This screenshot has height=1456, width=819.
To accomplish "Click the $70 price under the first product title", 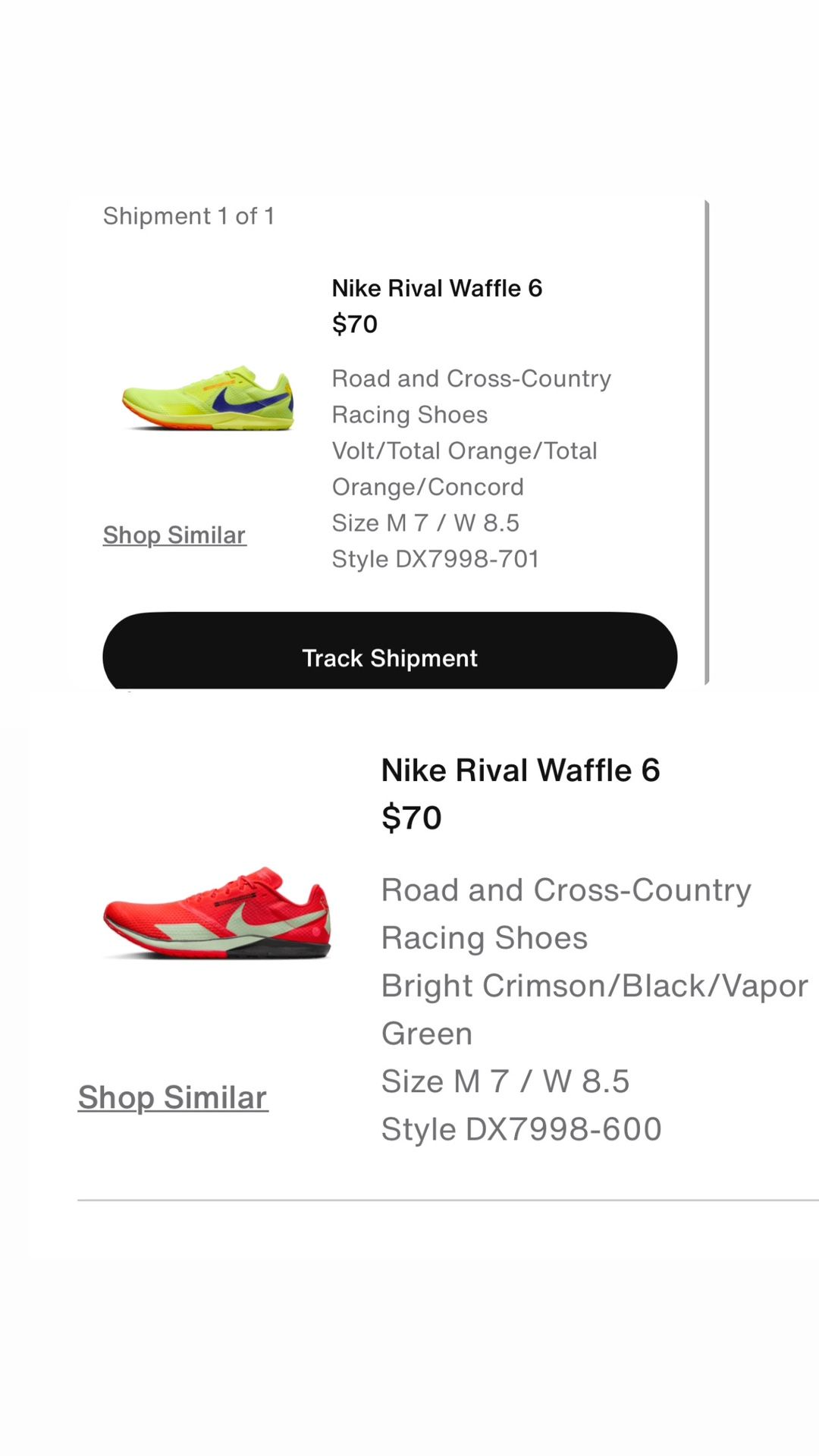I will 354,324.
